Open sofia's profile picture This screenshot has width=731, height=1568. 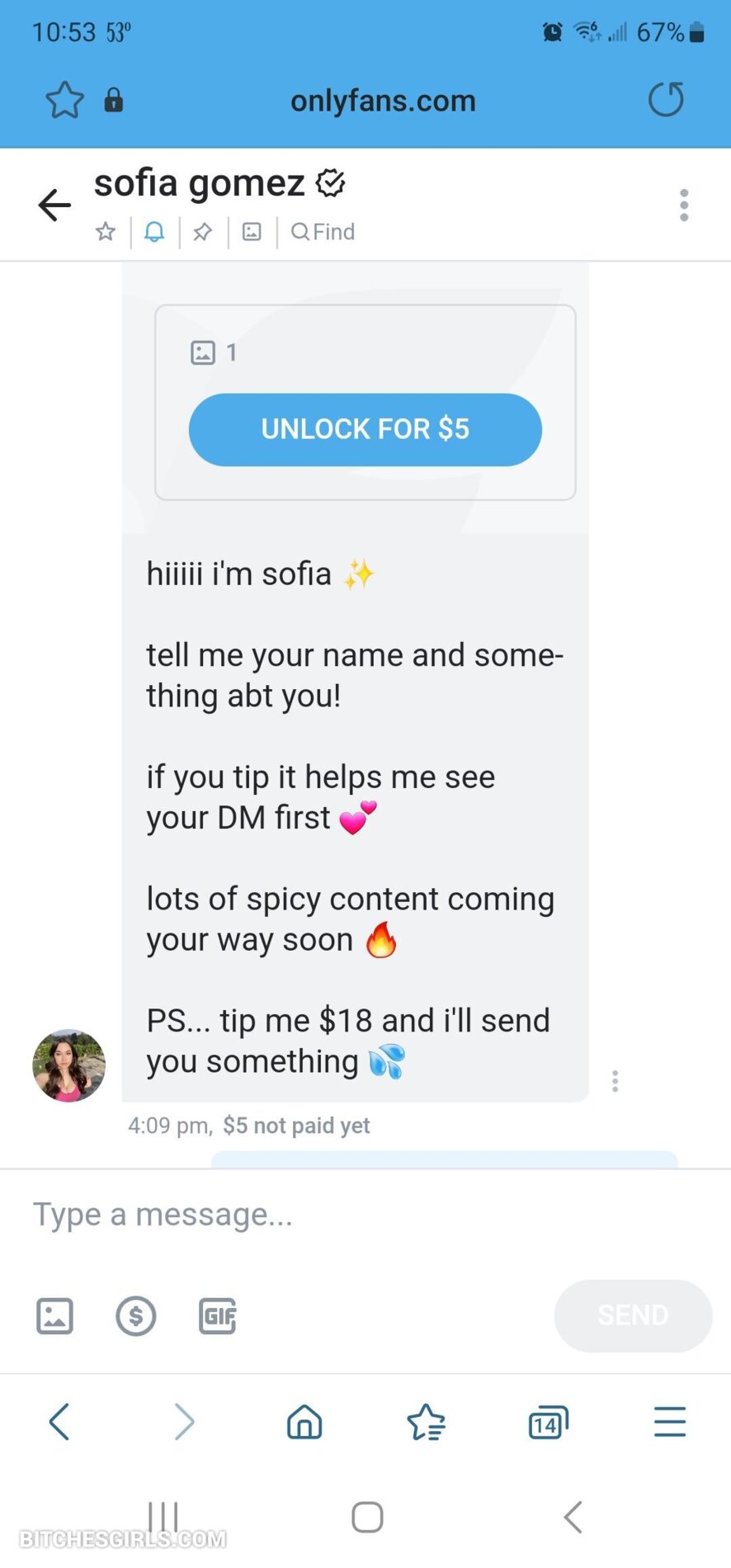pyautogui.click(x=68, y=1065)
